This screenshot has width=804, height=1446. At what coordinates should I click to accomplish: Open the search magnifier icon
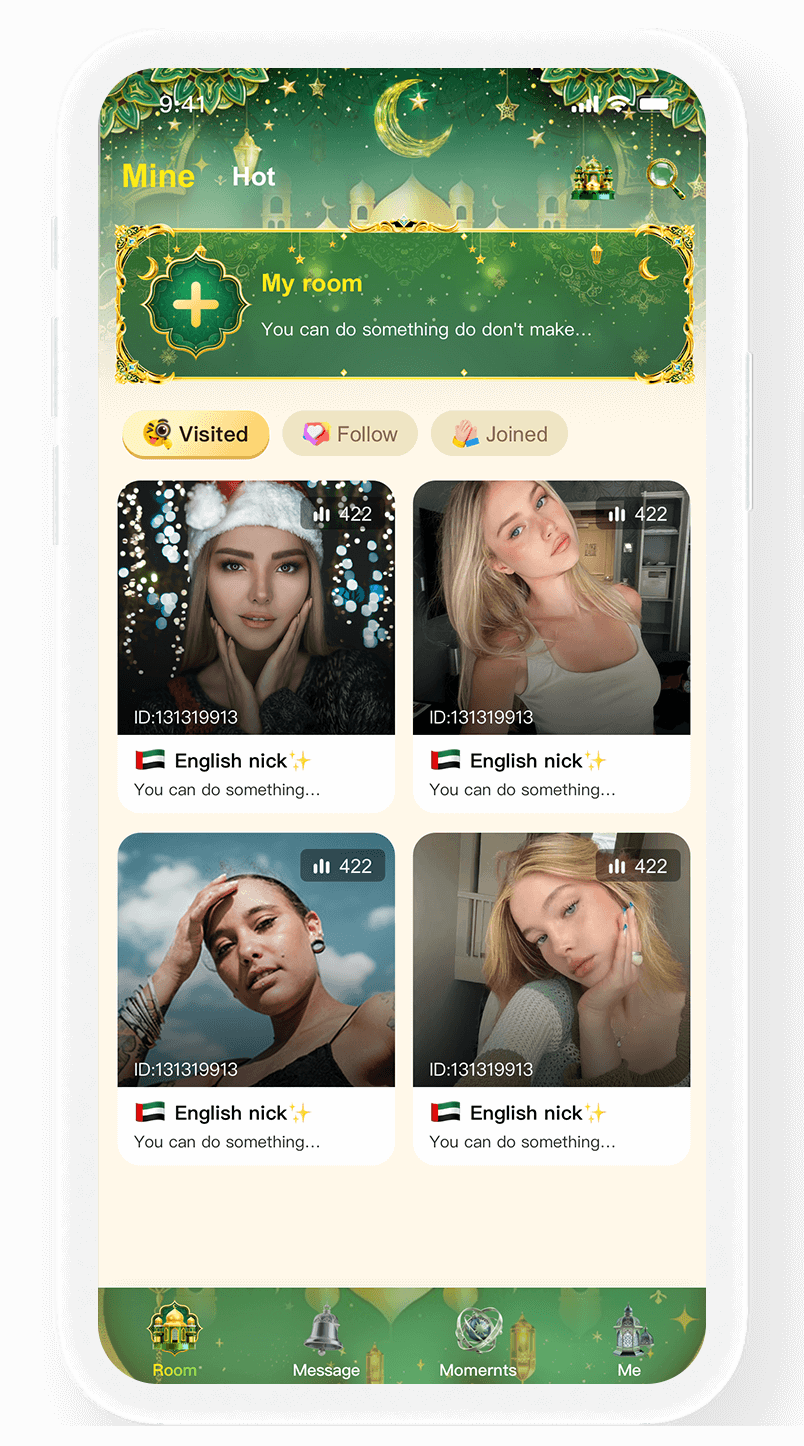664,178
